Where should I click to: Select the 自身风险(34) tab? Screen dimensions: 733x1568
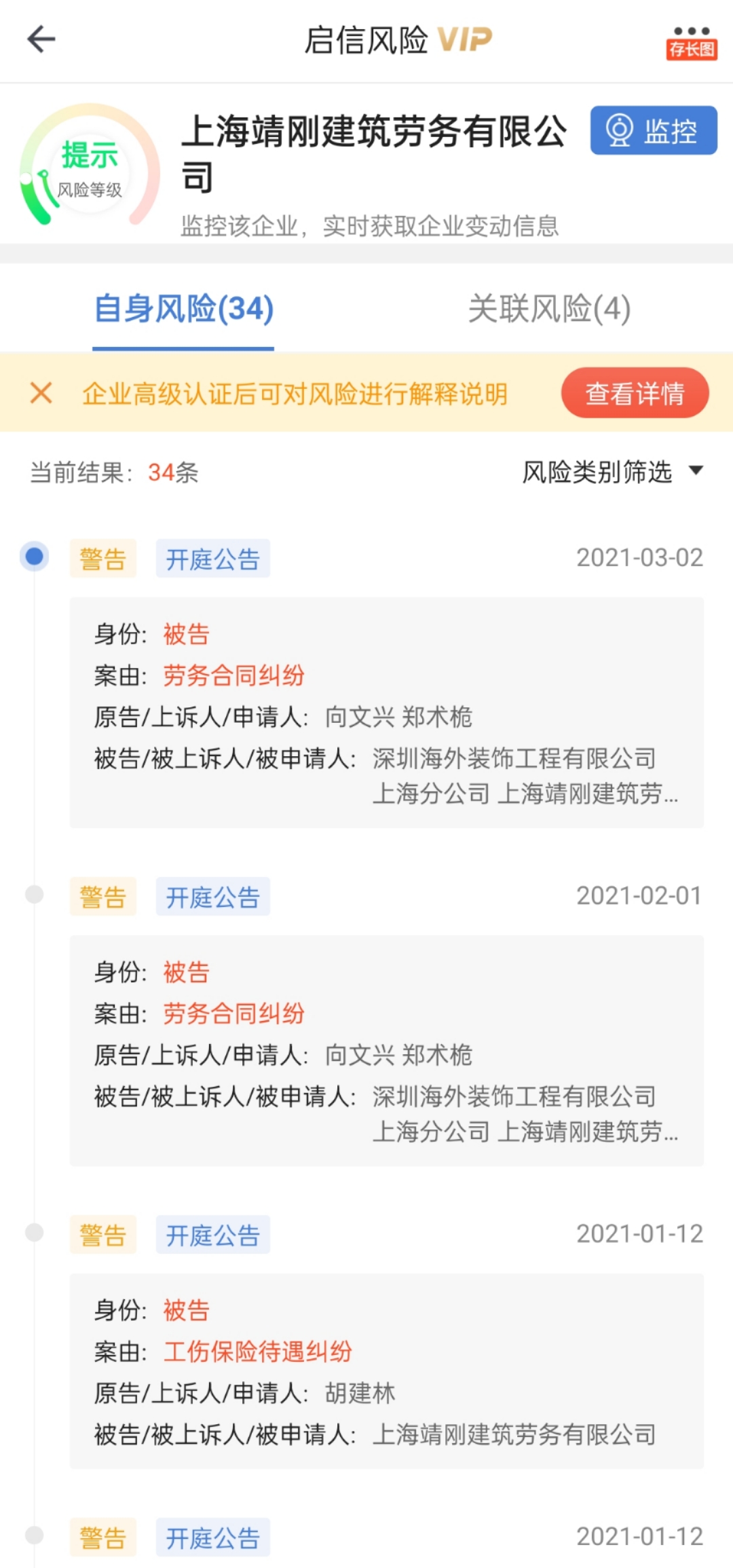tap(183, 309)
